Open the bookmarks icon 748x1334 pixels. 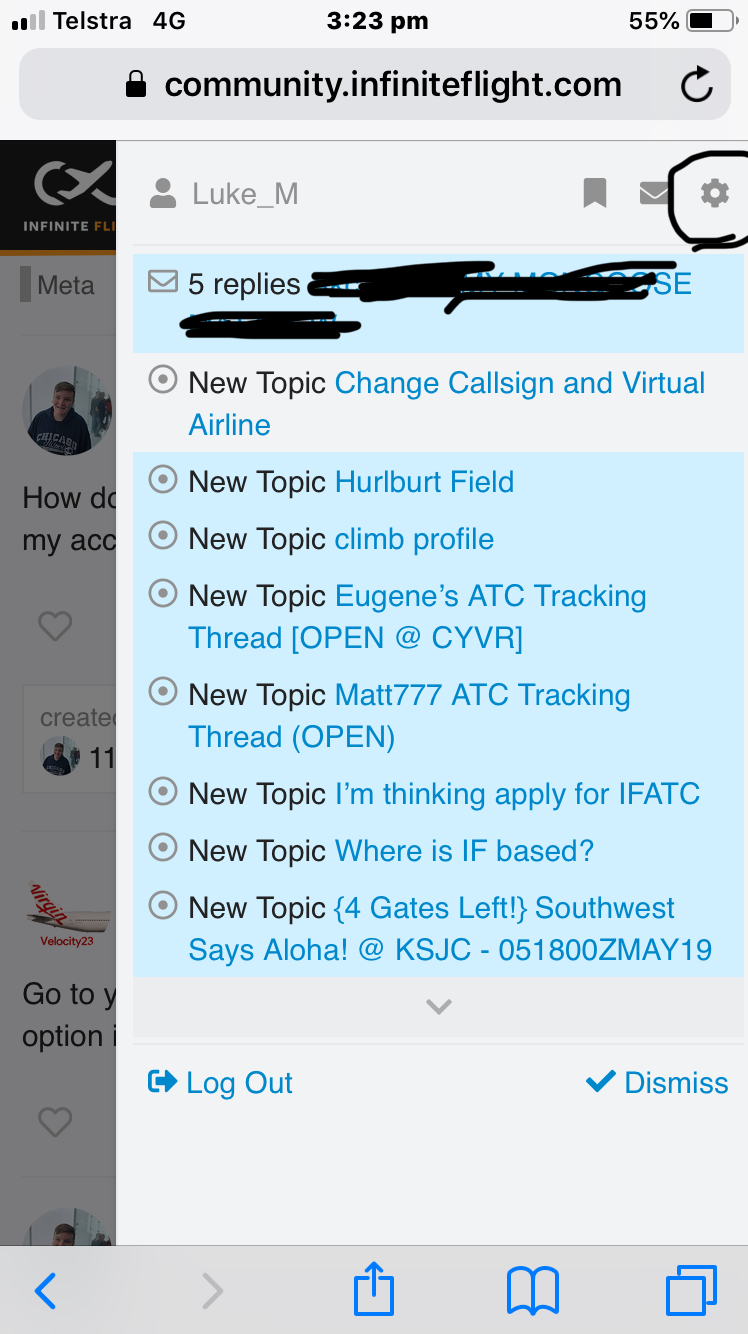pos(595,192)
